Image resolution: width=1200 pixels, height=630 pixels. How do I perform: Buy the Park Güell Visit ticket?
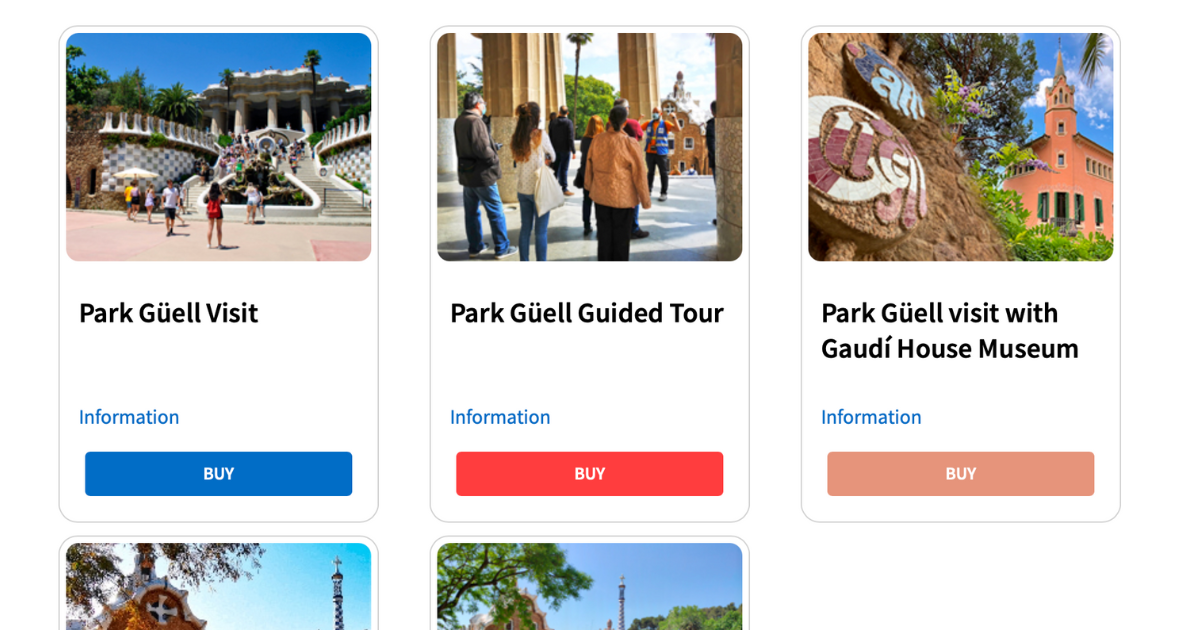(x=218, y=474)
